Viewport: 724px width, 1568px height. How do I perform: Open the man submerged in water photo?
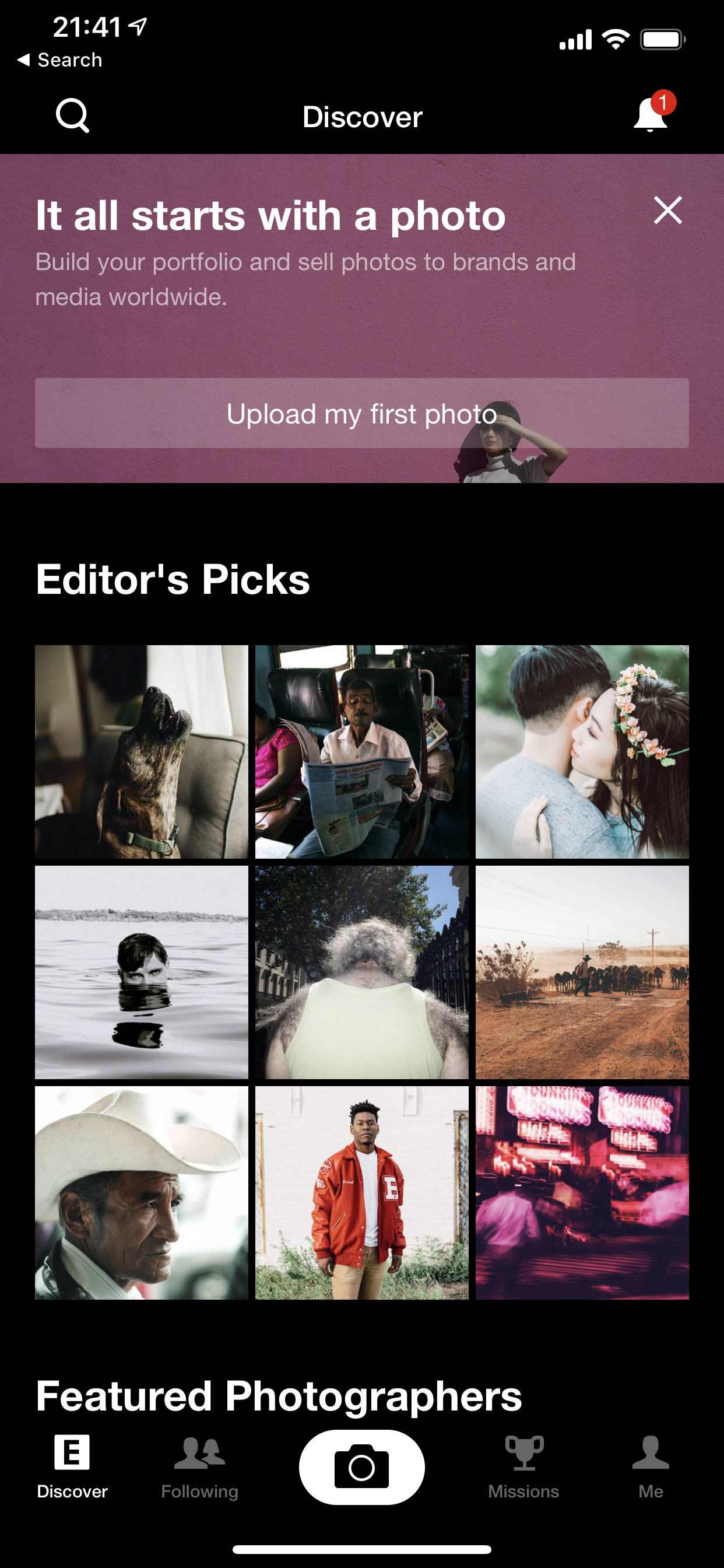click(141, 972)
